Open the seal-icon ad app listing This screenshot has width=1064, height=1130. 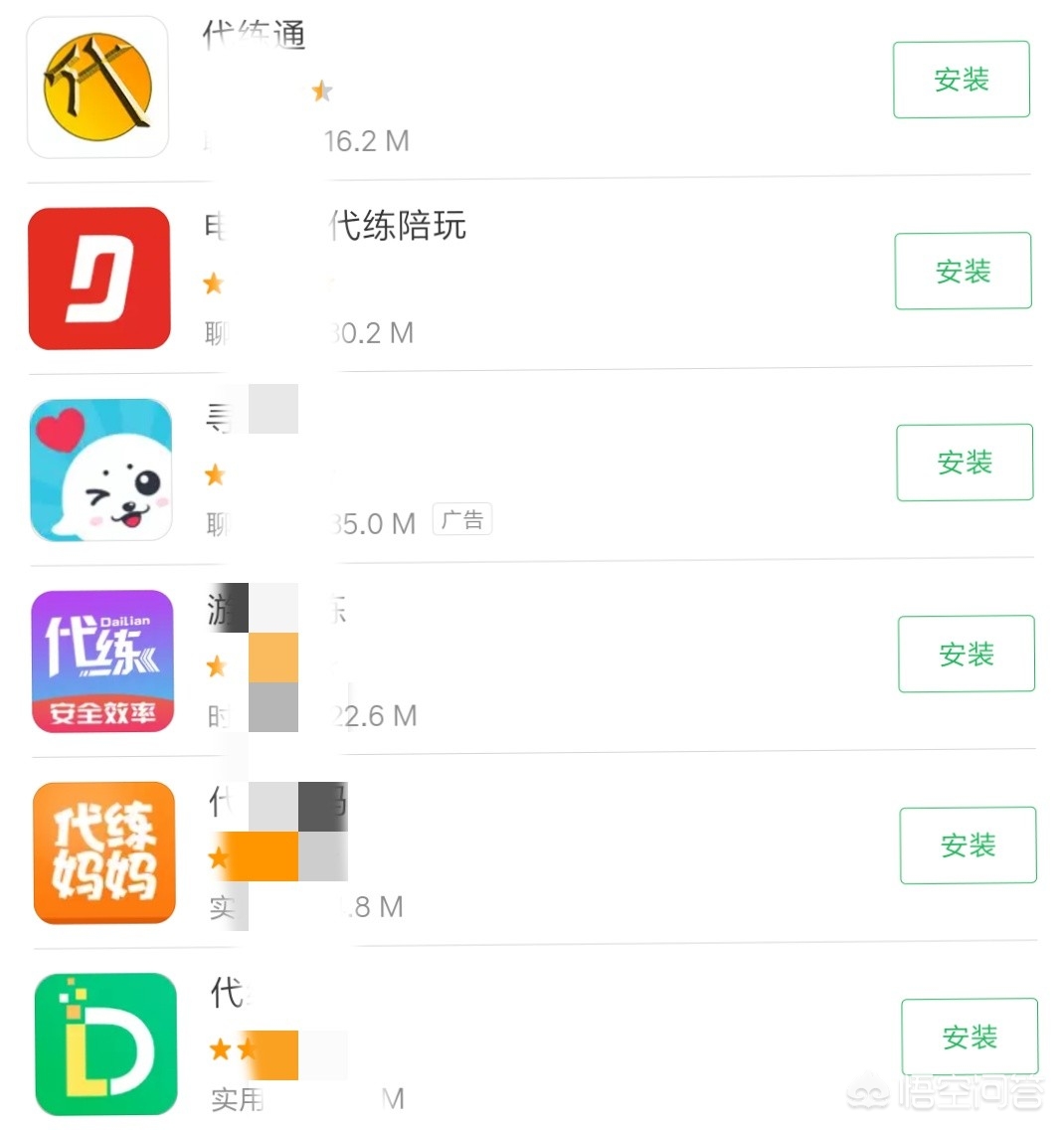pyautogui.click(x=101, y=470)
